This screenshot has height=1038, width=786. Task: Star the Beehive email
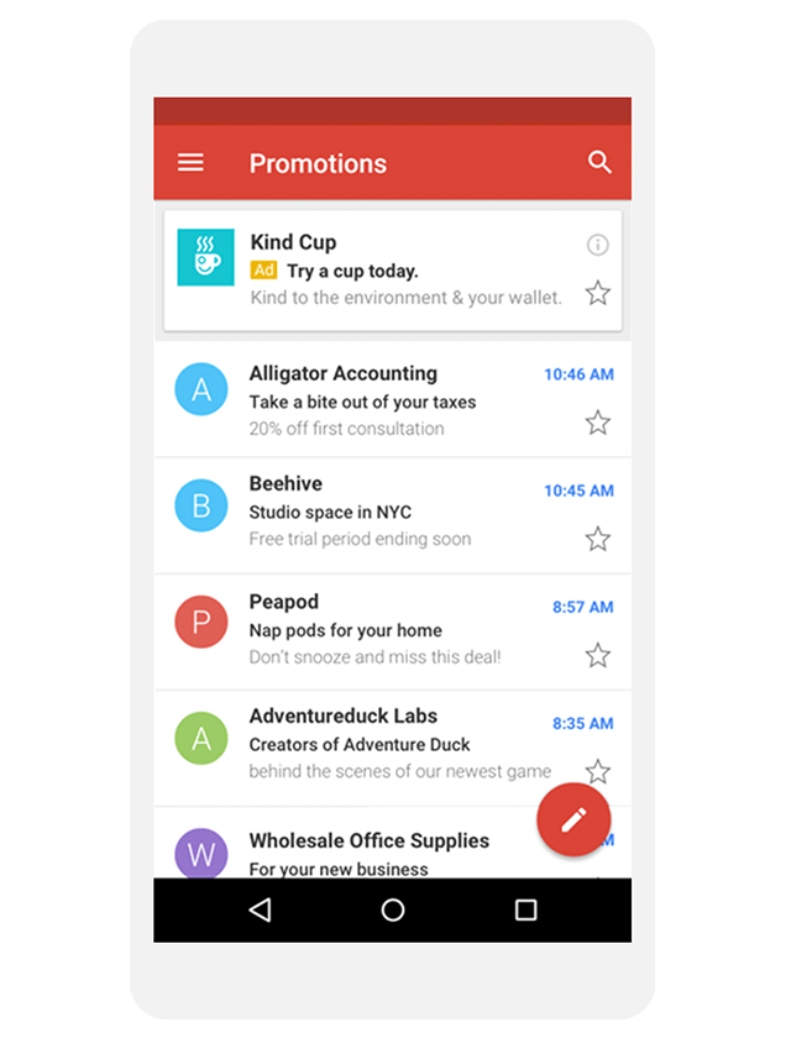click(x=598, y=540)
